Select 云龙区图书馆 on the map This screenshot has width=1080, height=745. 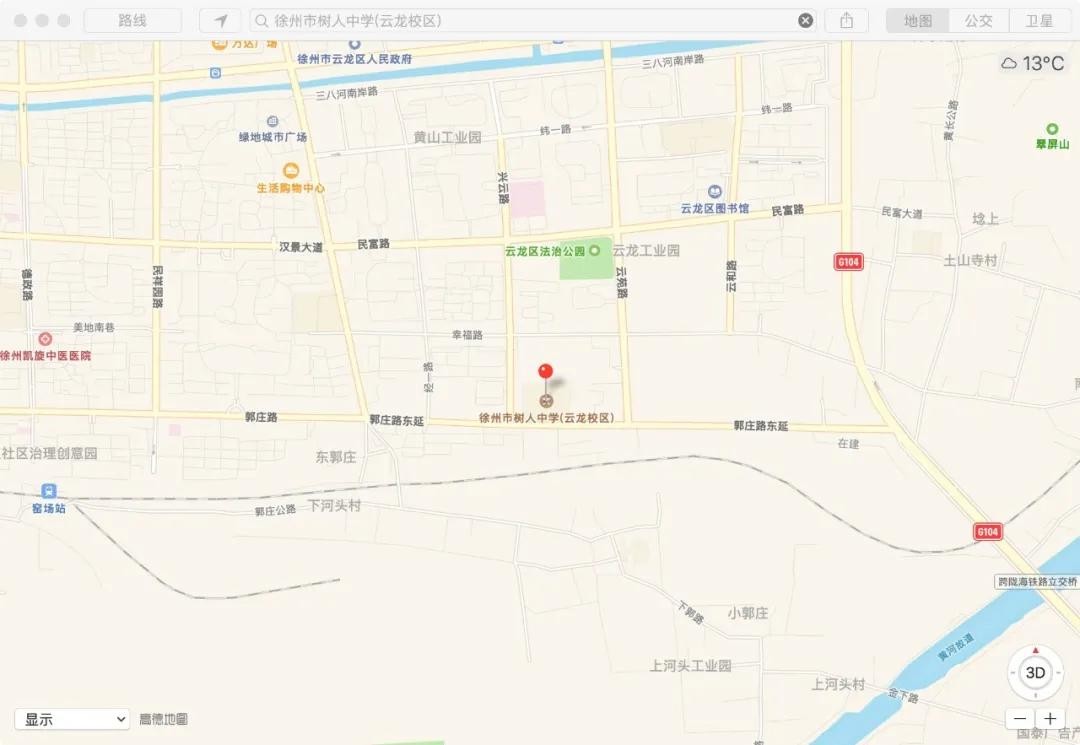(714, 192)
